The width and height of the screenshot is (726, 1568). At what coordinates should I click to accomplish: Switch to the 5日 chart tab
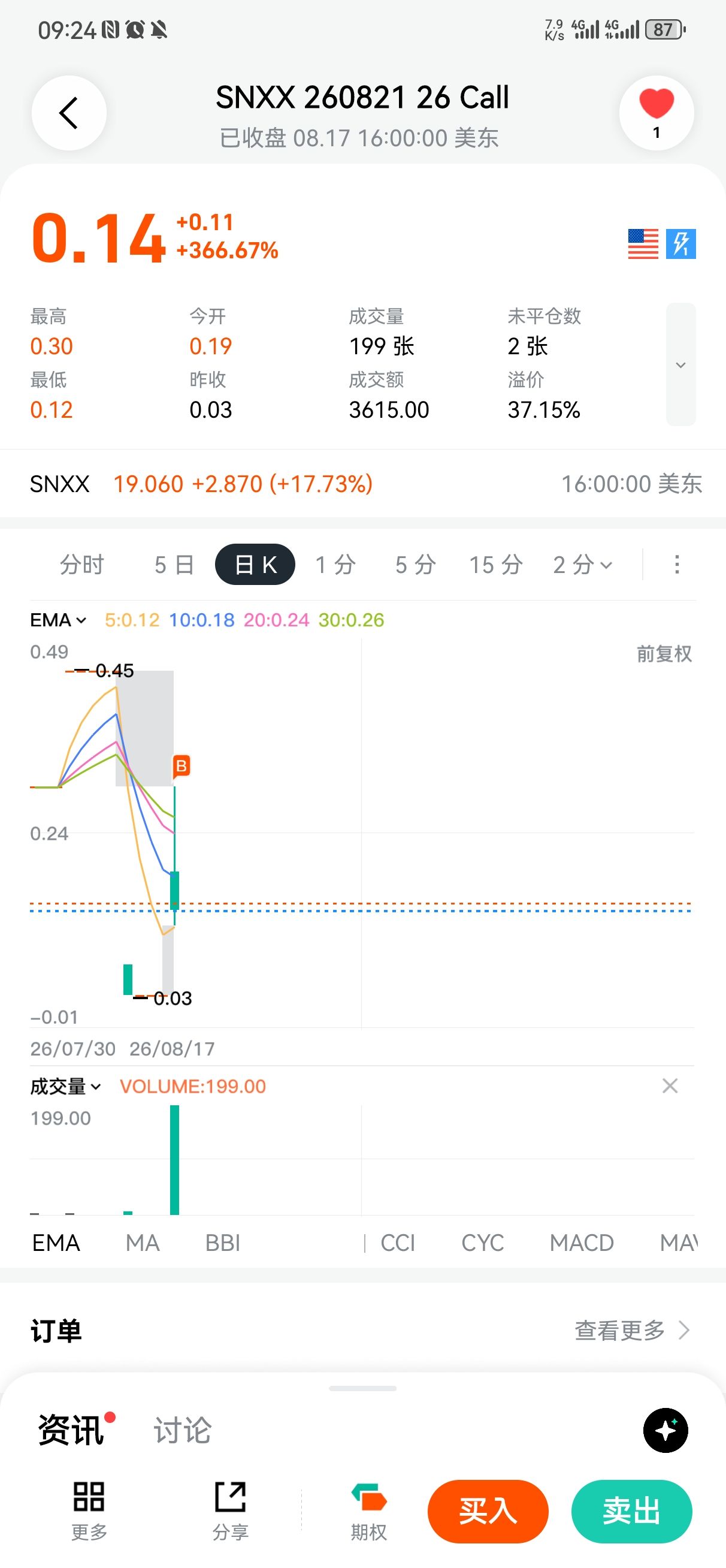click(174, 564)
